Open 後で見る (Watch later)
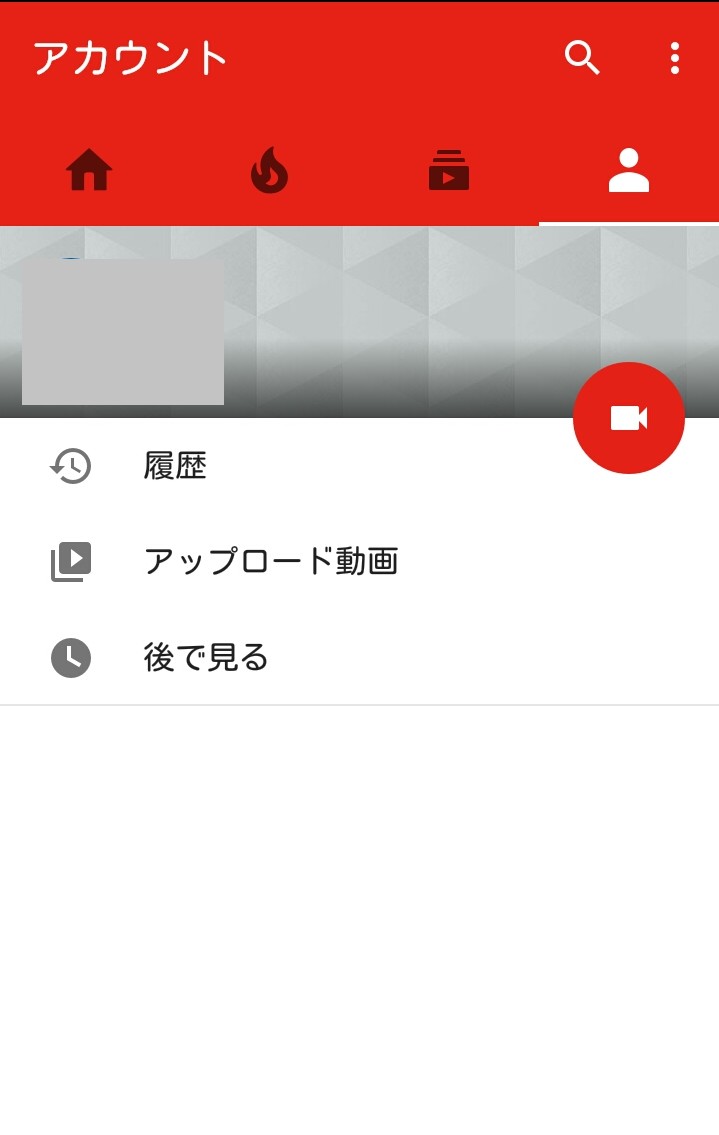 pos(206,657)
